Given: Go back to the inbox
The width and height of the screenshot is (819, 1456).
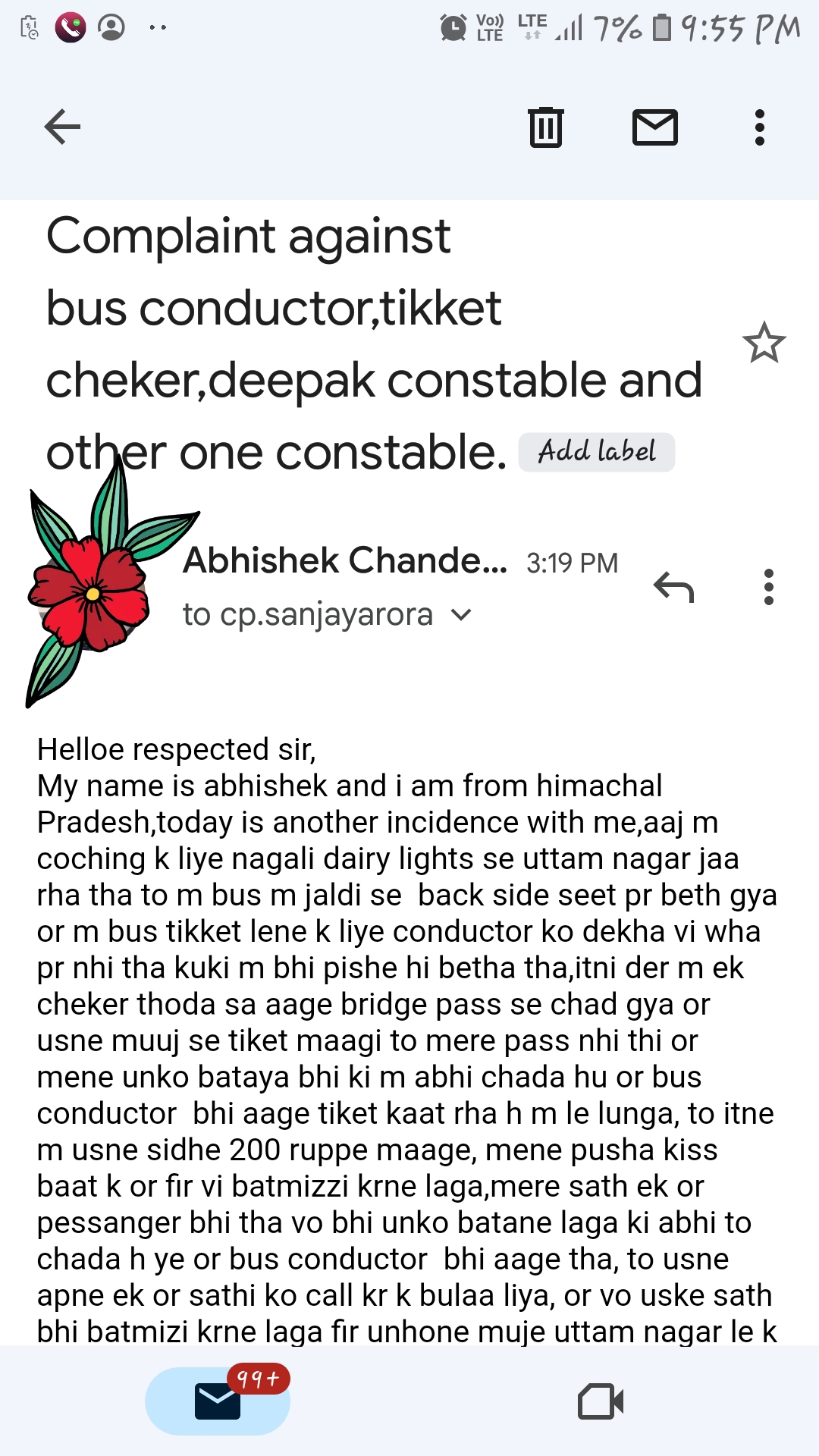Looking at the screenshot, I should [62, 127].
